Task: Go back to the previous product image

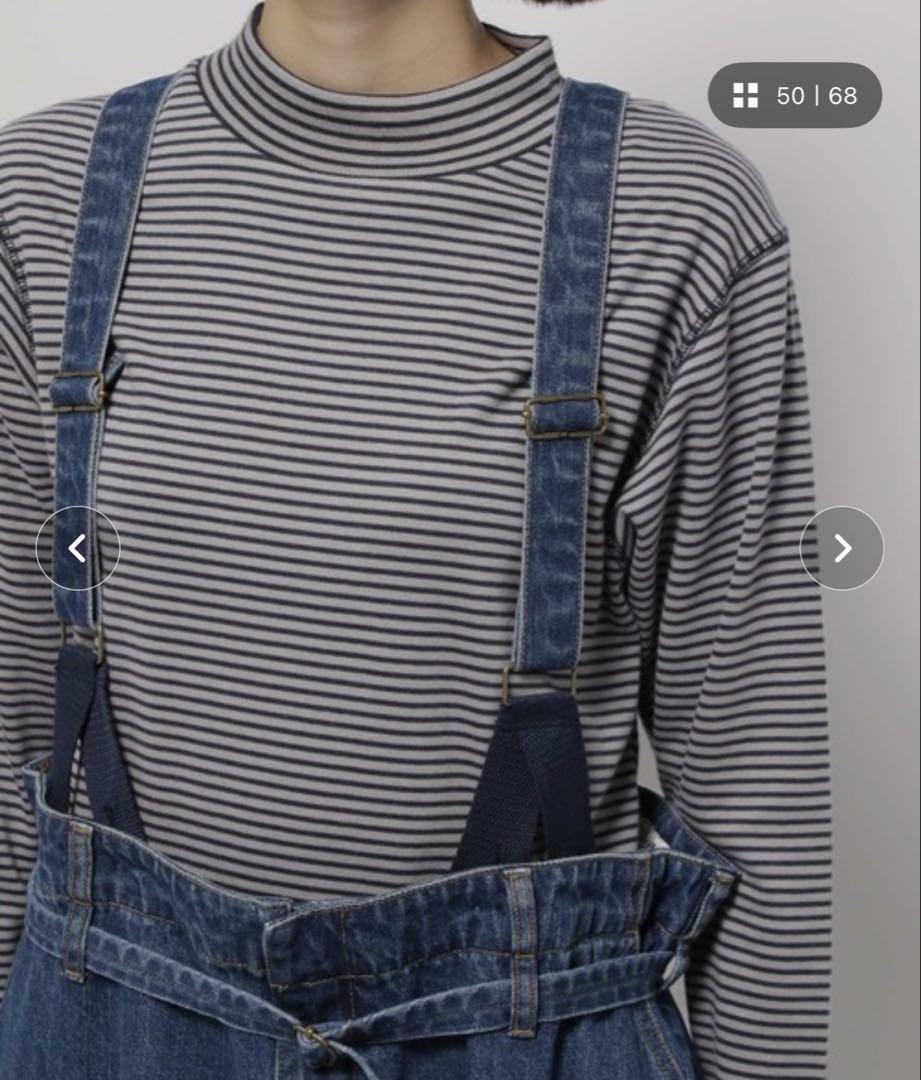Action: [78, 548]
